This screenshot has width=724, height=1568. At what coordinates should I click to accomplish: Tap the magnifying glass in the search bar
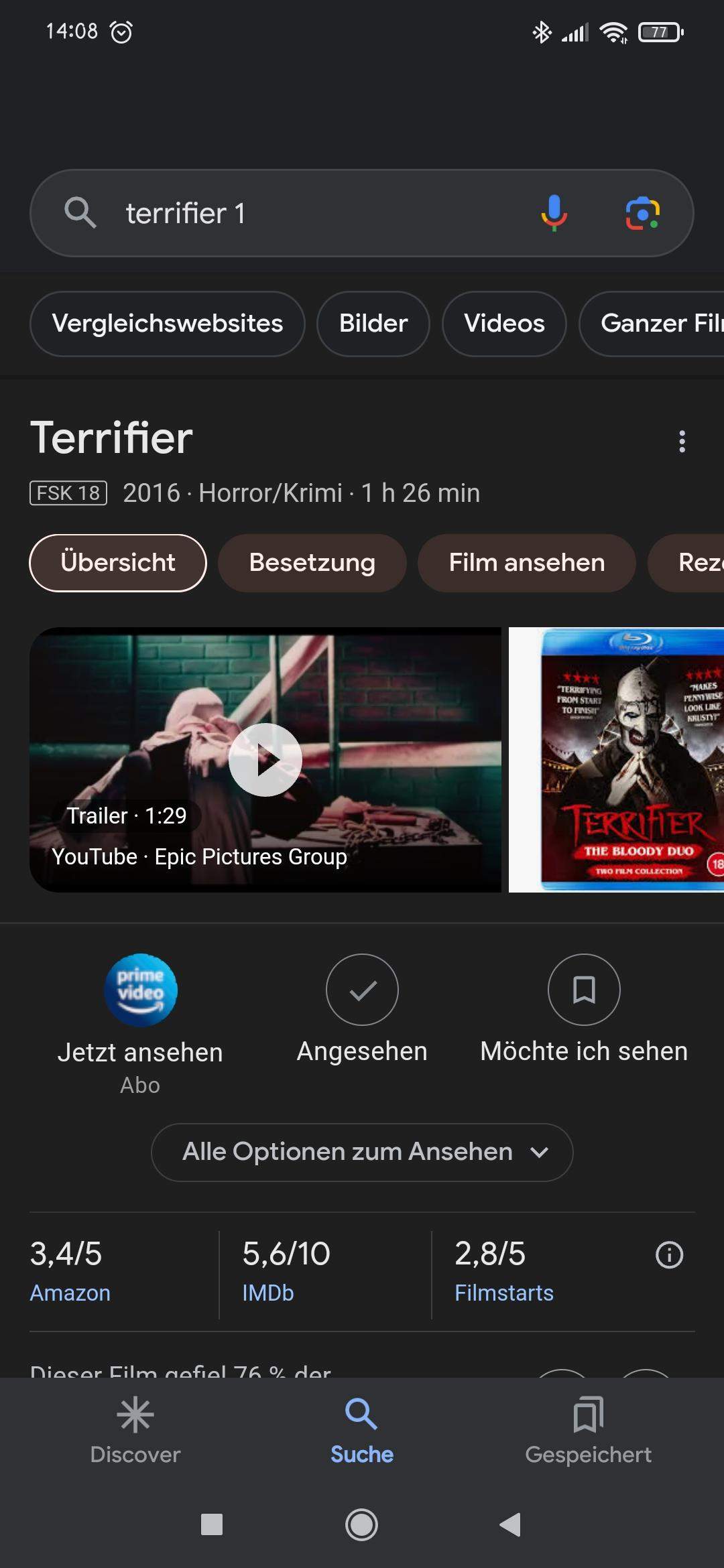coord(80,212)
